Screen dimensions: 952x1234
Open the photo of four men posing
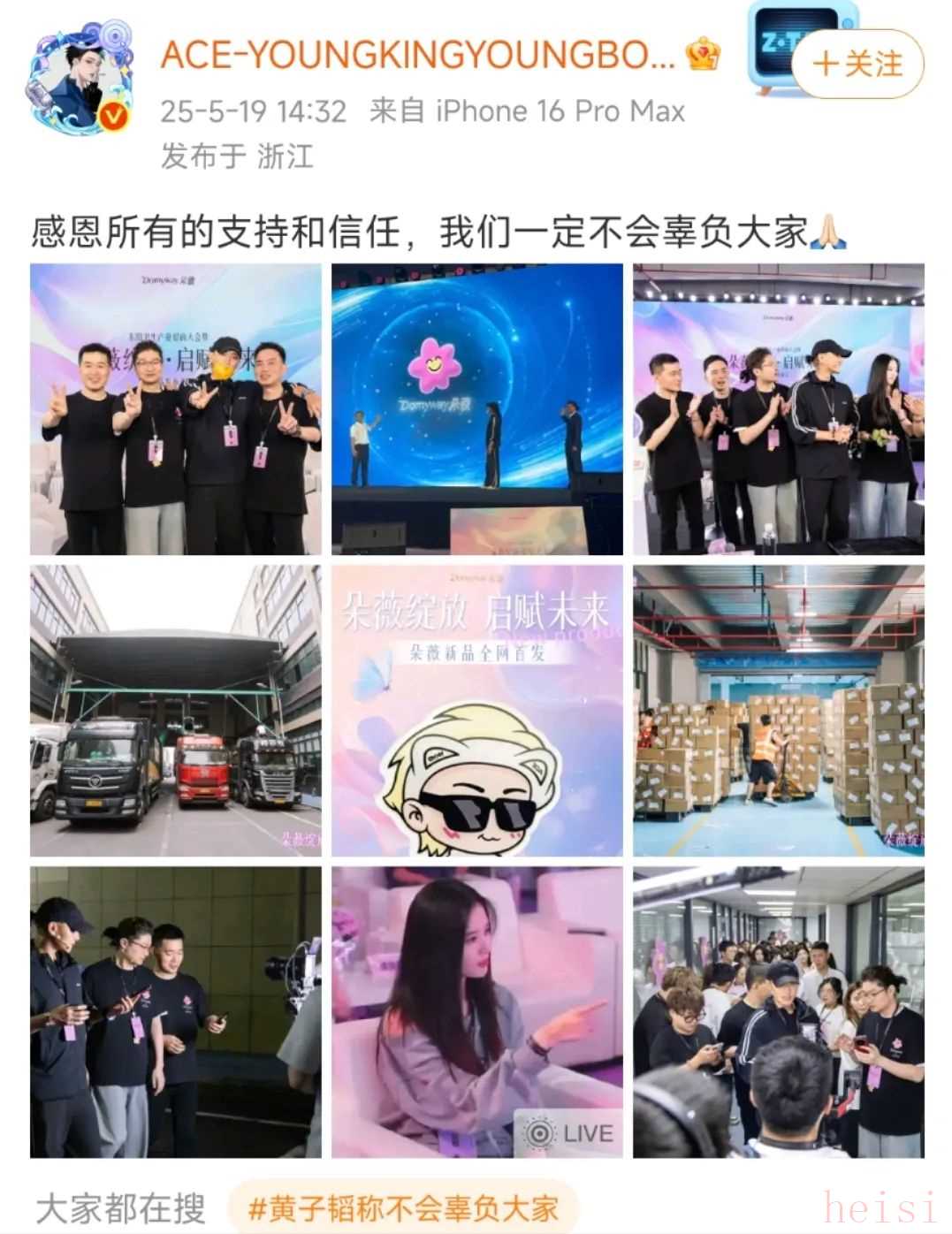[176, 409]
